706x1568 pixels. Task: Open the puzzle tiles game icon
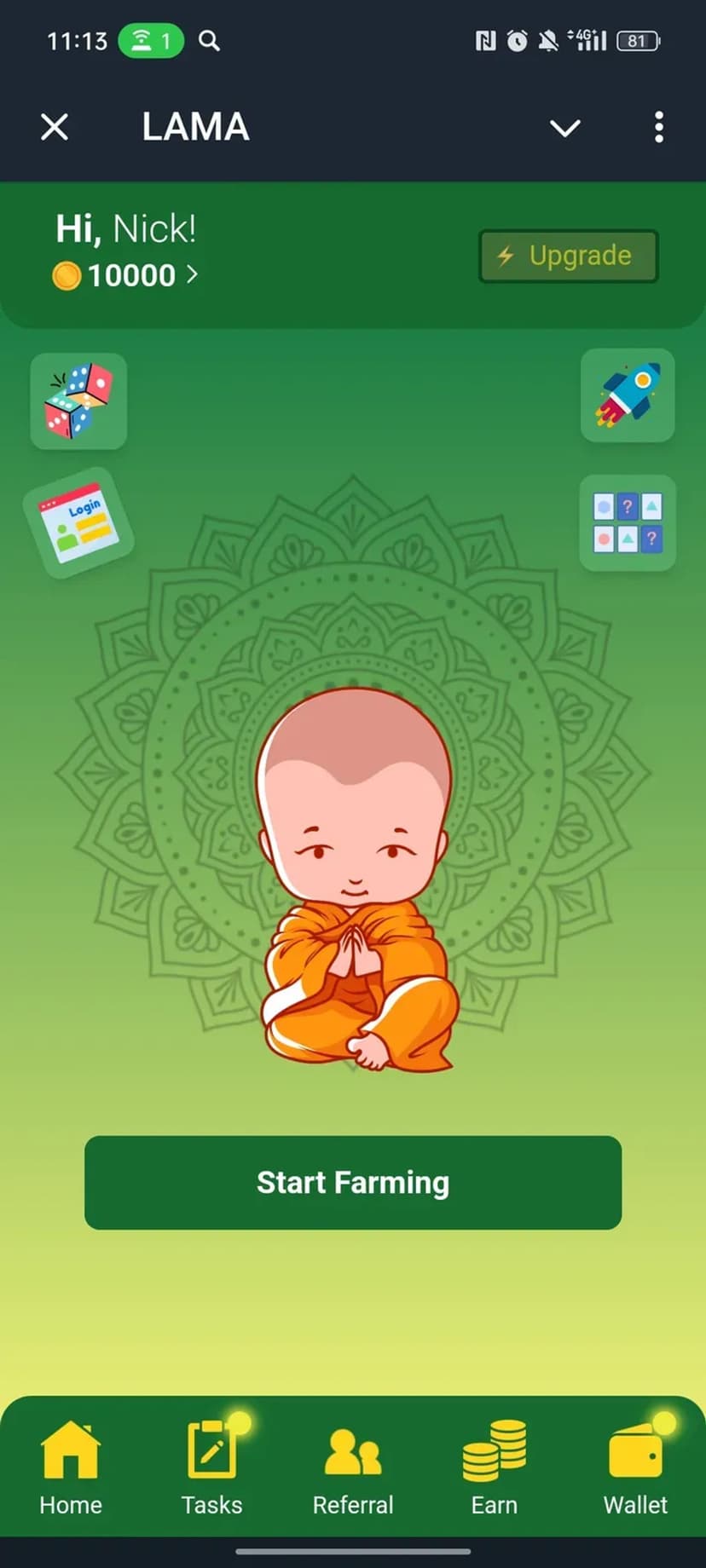coord(628,522)
